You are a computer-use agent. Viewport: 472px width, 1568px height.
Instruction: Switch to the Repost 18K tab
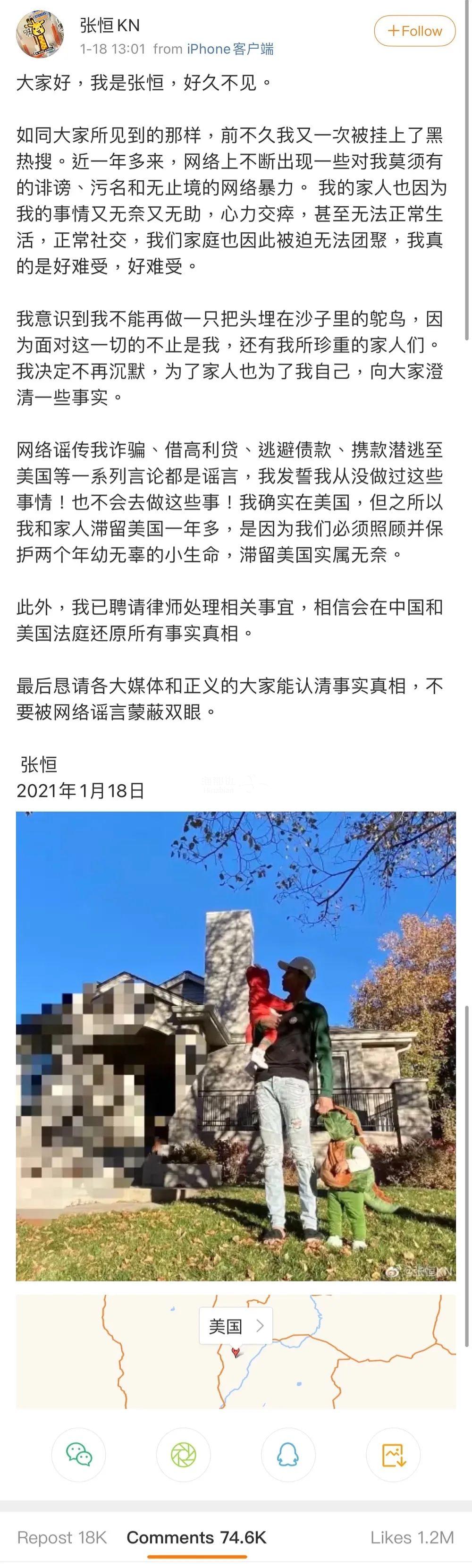(x=62, y=1537)
